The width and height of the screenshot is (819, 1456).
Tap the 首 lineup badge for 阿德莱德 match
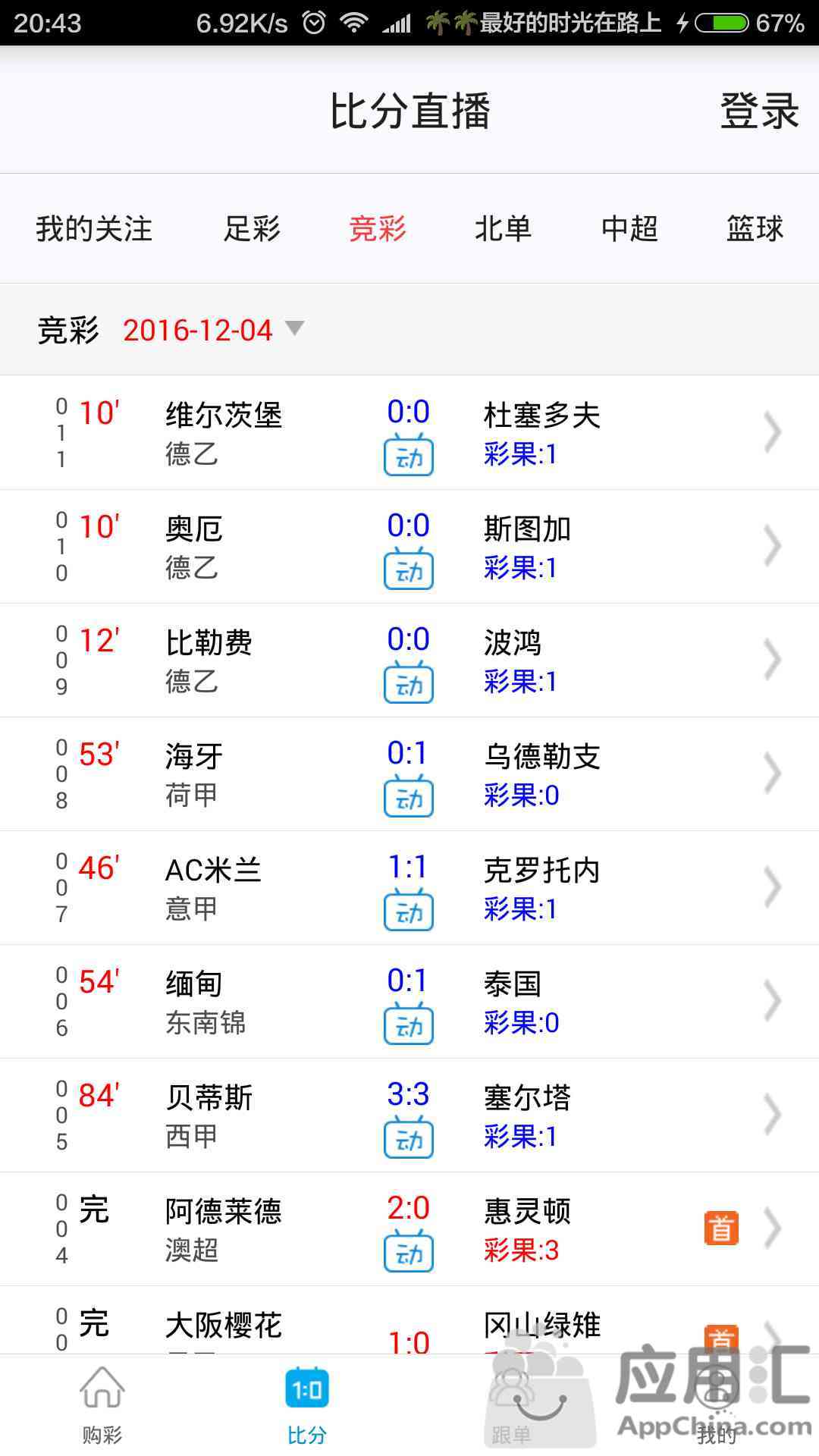click(x=721, y=1228)
